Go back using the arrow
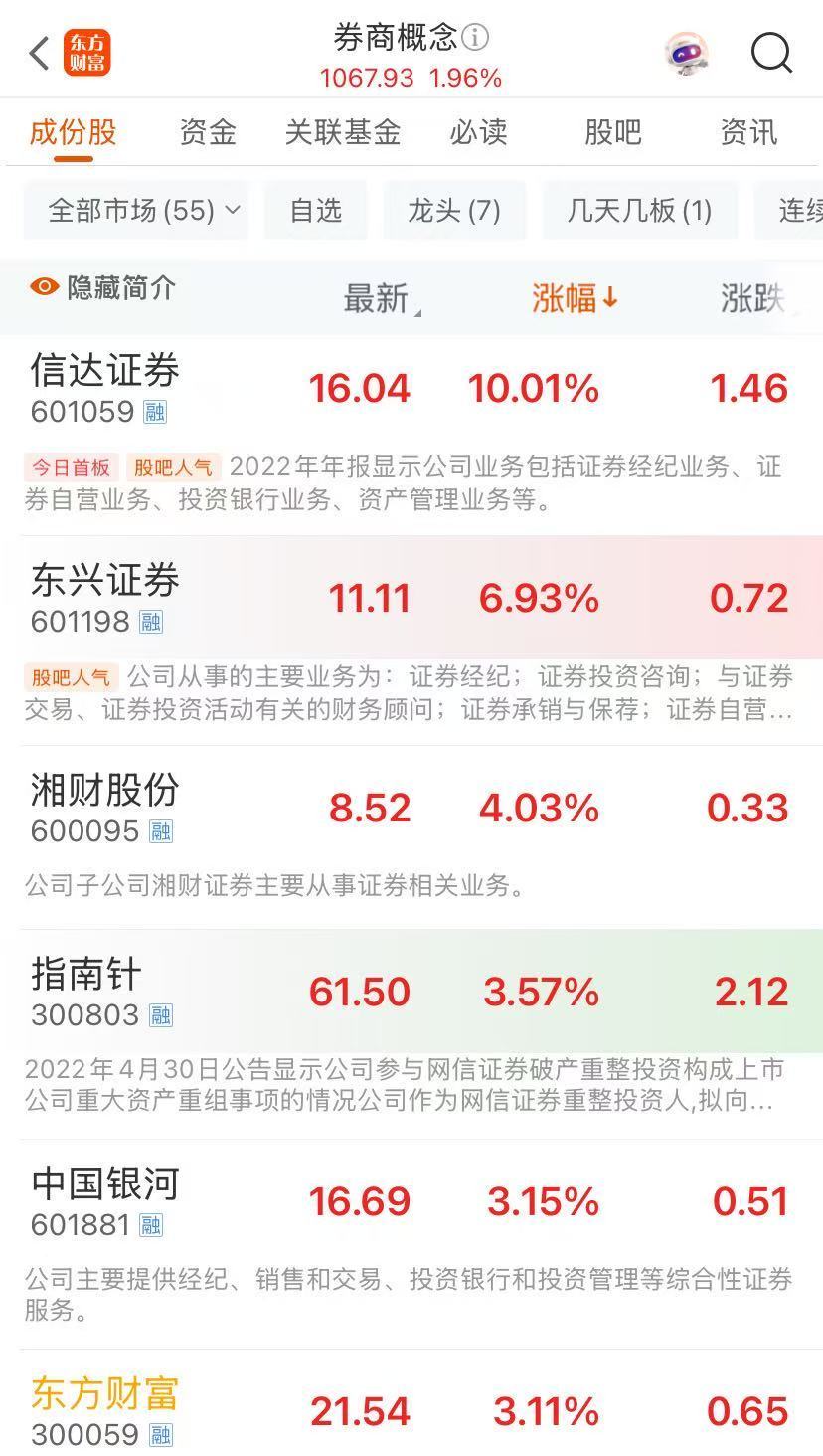 pos(40,54)
